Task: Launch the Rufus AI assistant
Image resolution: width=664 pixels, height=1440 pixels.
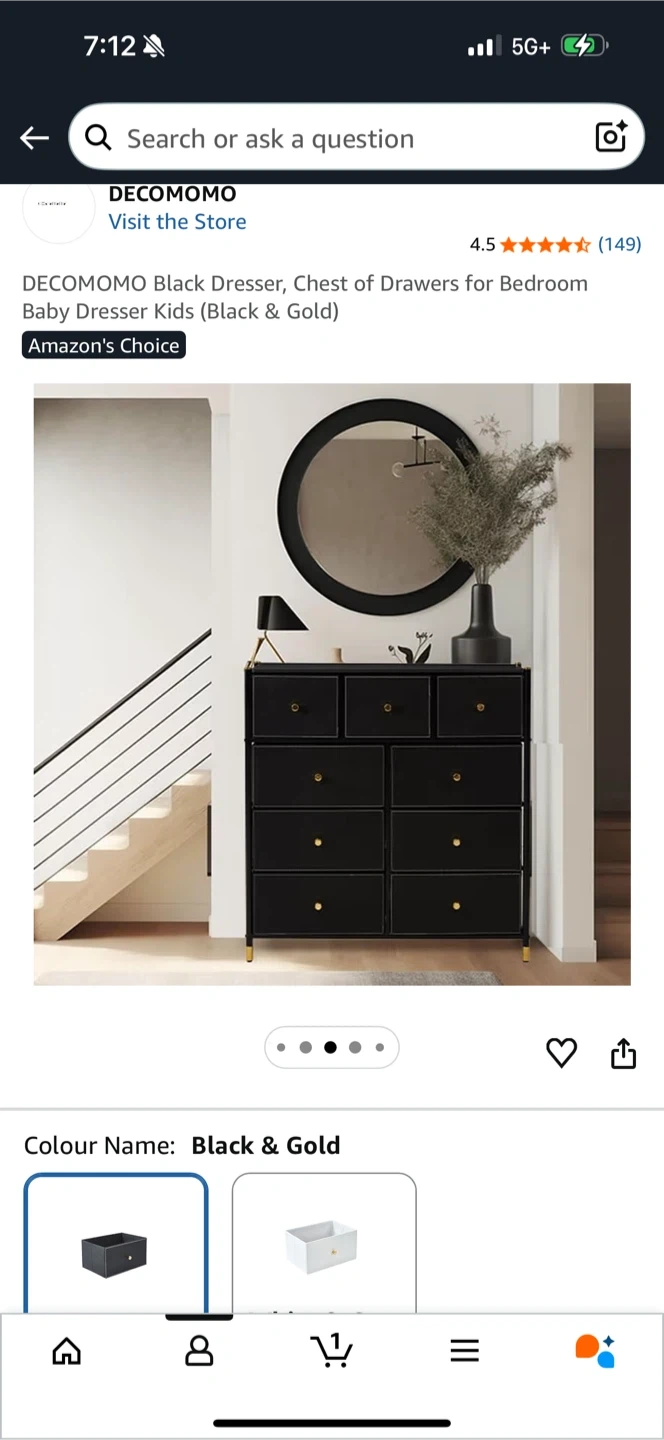Action: point(596,1350)
